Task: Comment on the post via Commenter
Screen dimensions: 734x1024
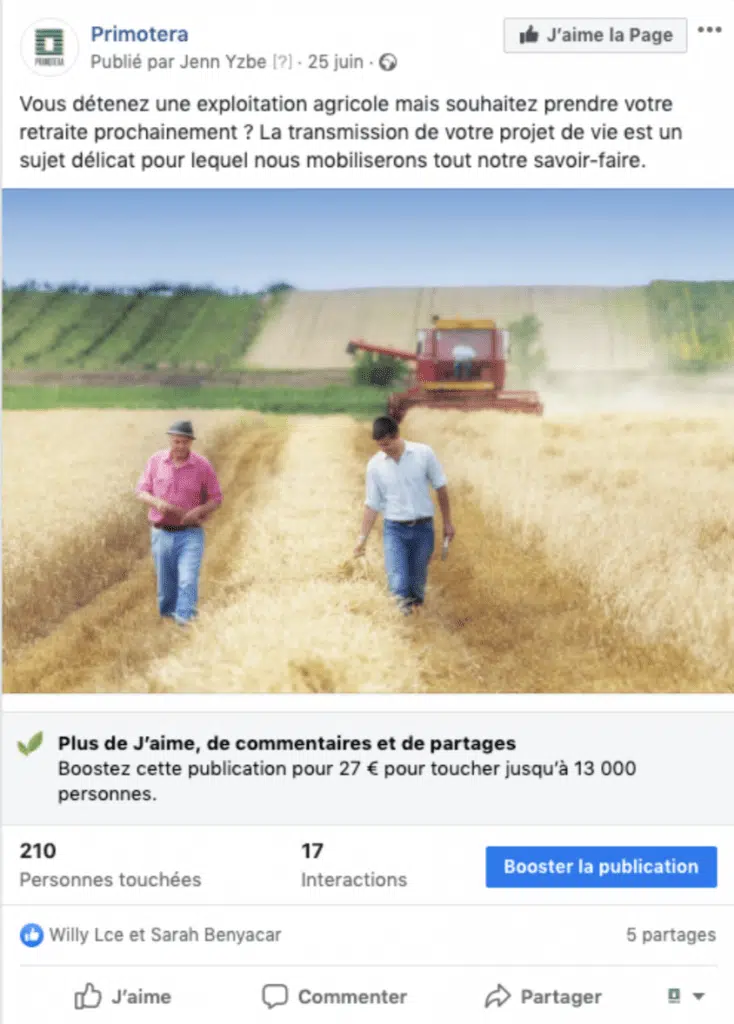Action: pyautogui.click(x=335, y=996)
